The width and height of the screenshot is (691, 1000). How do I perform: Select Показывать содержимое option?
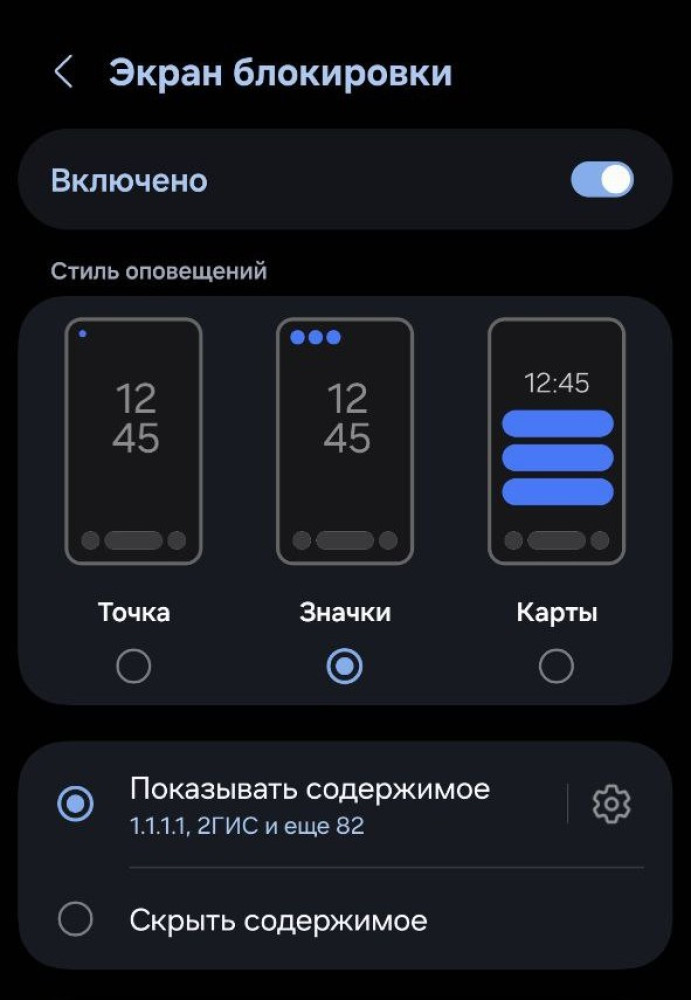coord(76,804)
